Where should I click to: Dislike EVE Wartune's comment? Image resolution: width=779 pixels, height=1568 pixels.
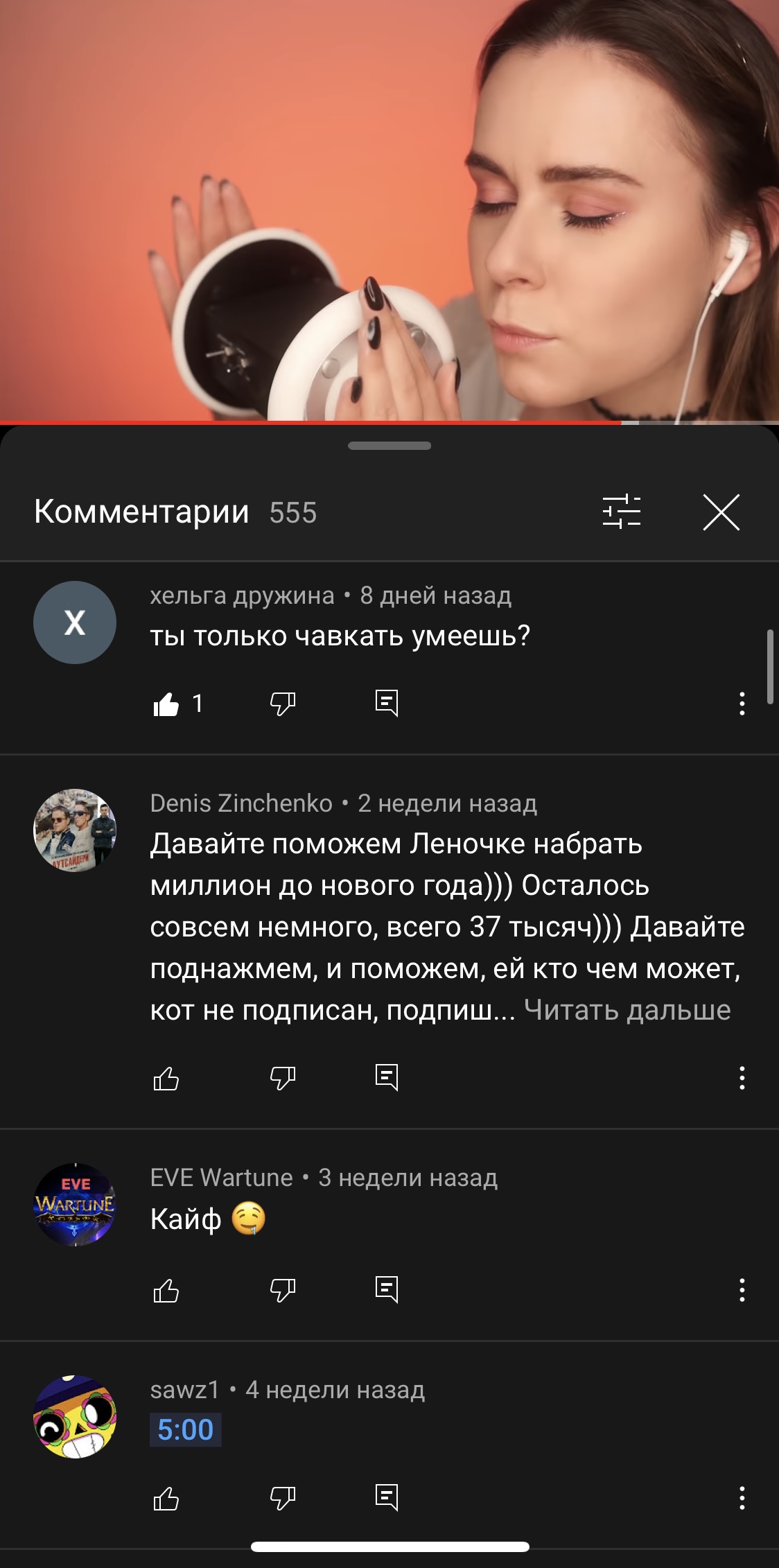(x=282, y=1290)
